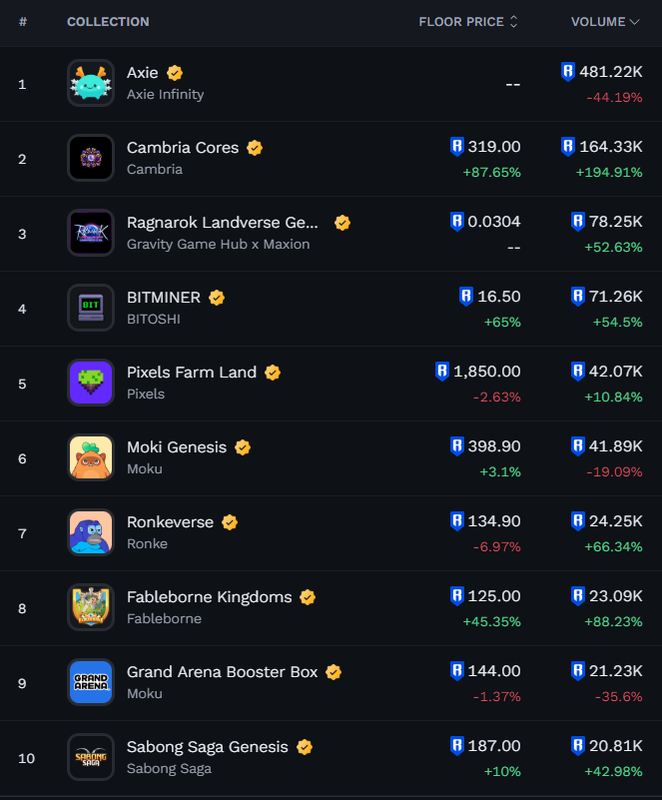Open the Cambria Cores collection
Image resolution: width=662 pixels, height=800 pixels.
click(x=182, y=148)
